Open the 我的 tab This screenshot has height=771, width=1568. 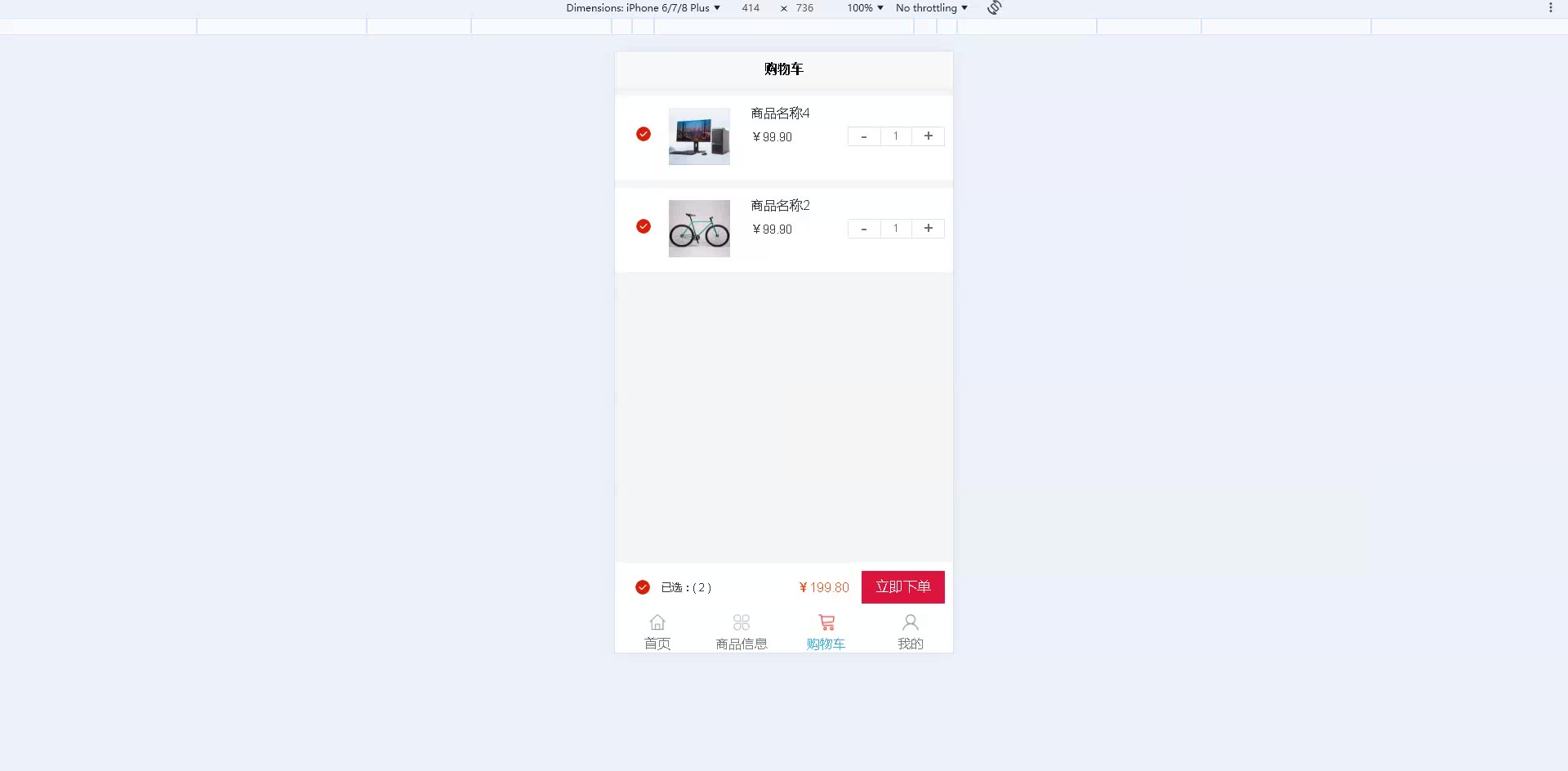[x=911, y=632]
